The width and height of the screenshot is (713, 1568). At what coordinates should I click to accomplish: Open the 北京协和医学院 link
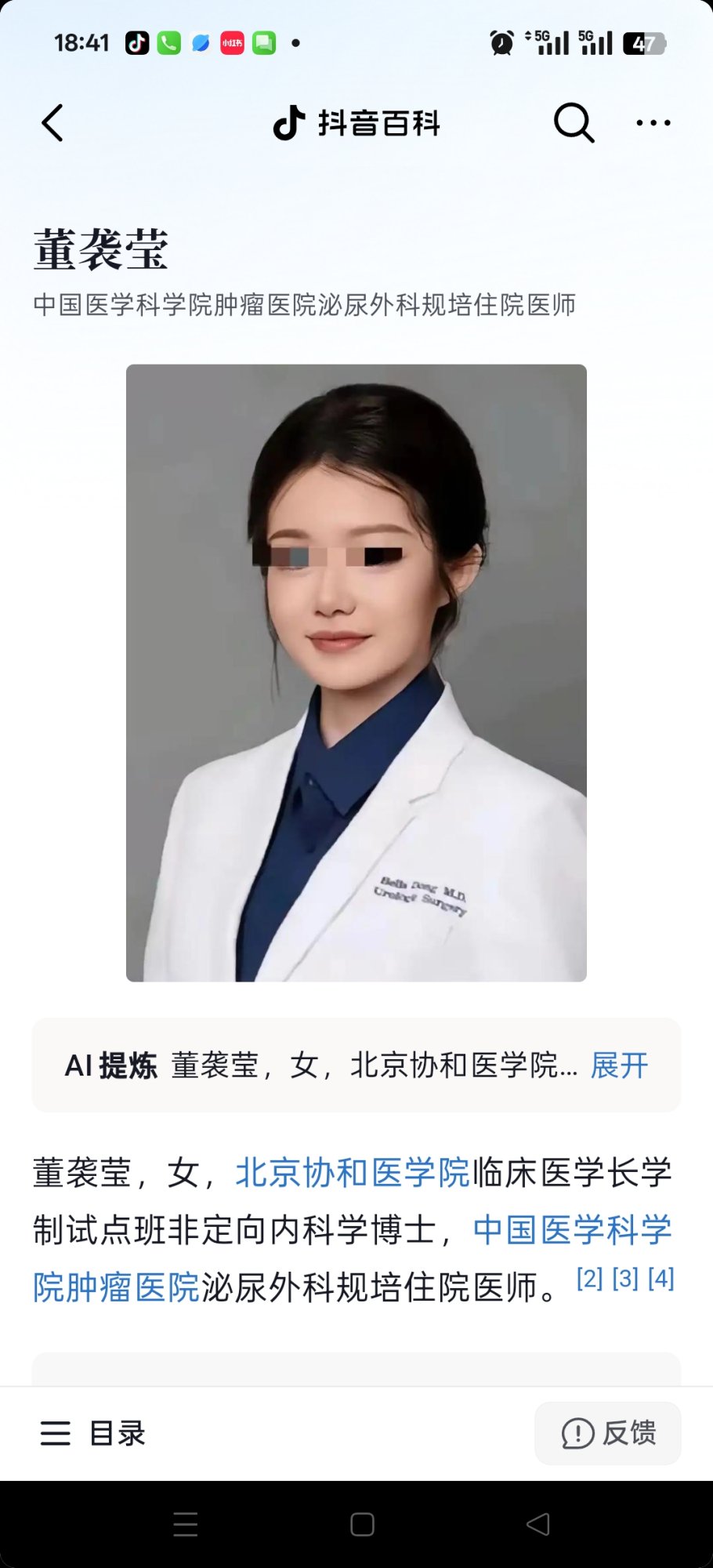[353, 1173]
